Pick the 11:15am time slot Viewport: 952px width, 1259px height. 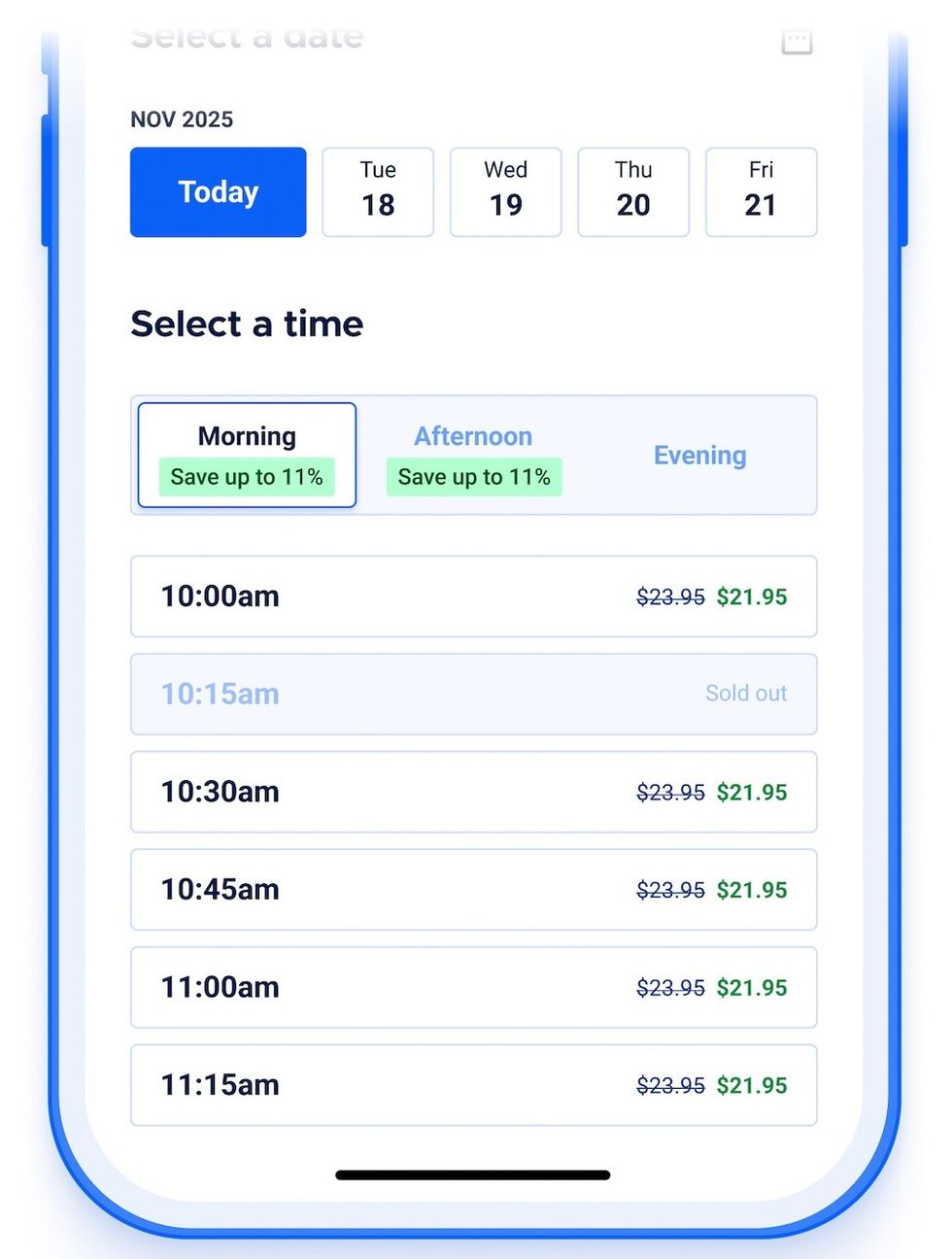(473, 1085)
